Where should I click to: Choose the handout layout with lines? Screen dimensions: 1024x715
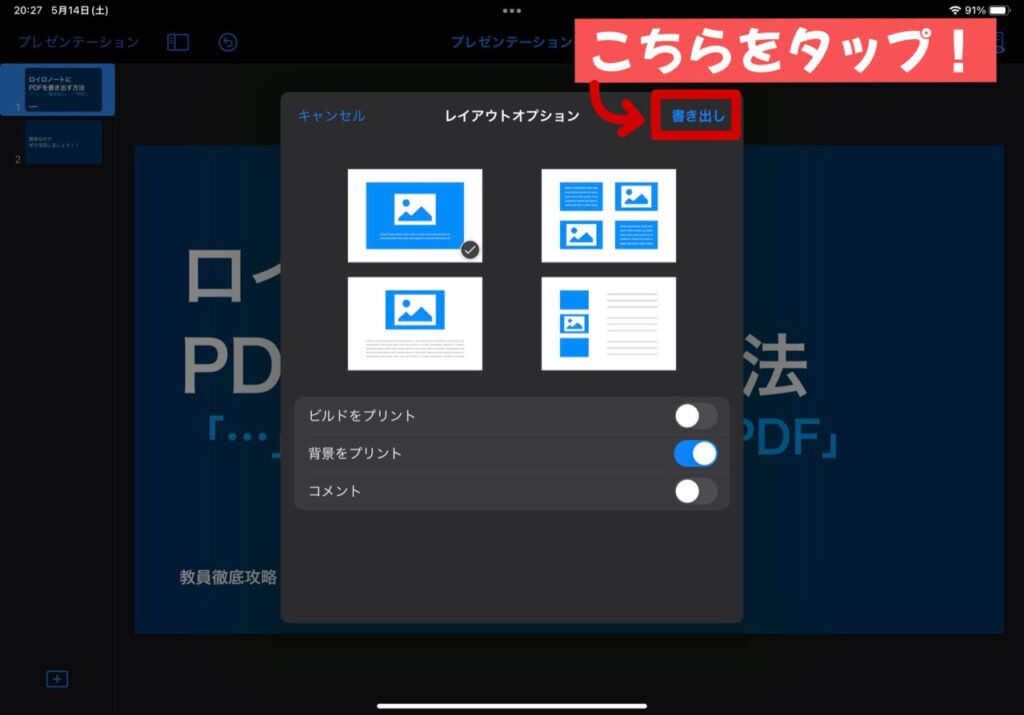click(x=608, y=323)
